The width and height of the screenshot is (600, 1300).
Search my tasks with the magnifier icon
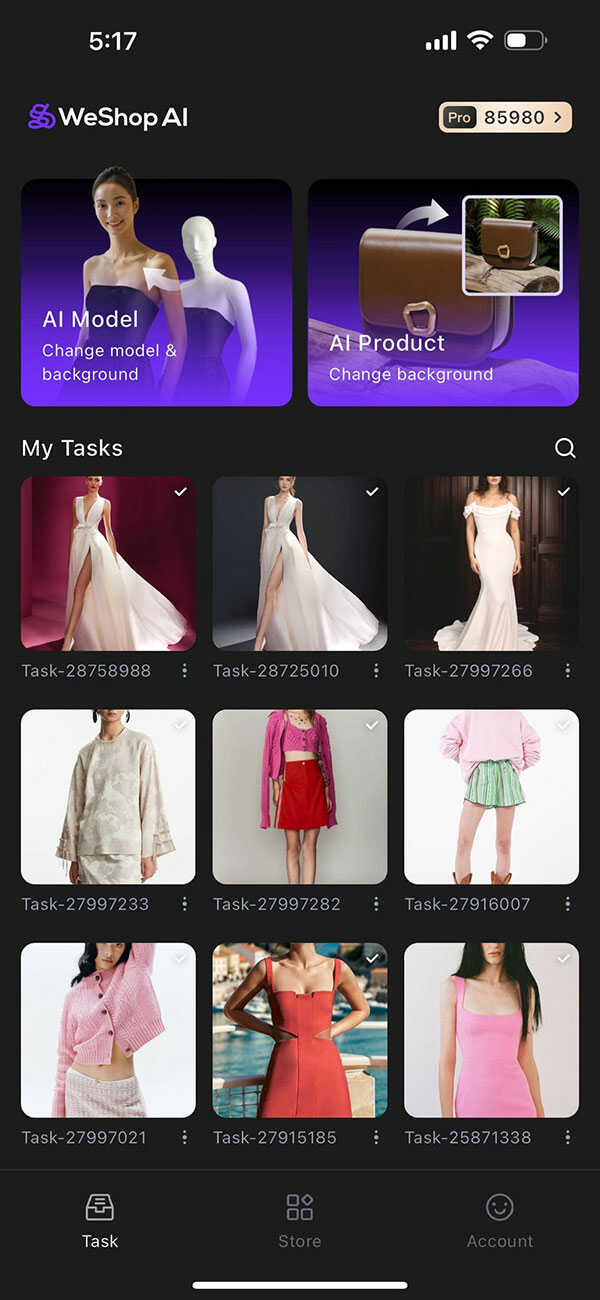click(x=565, y=448)
